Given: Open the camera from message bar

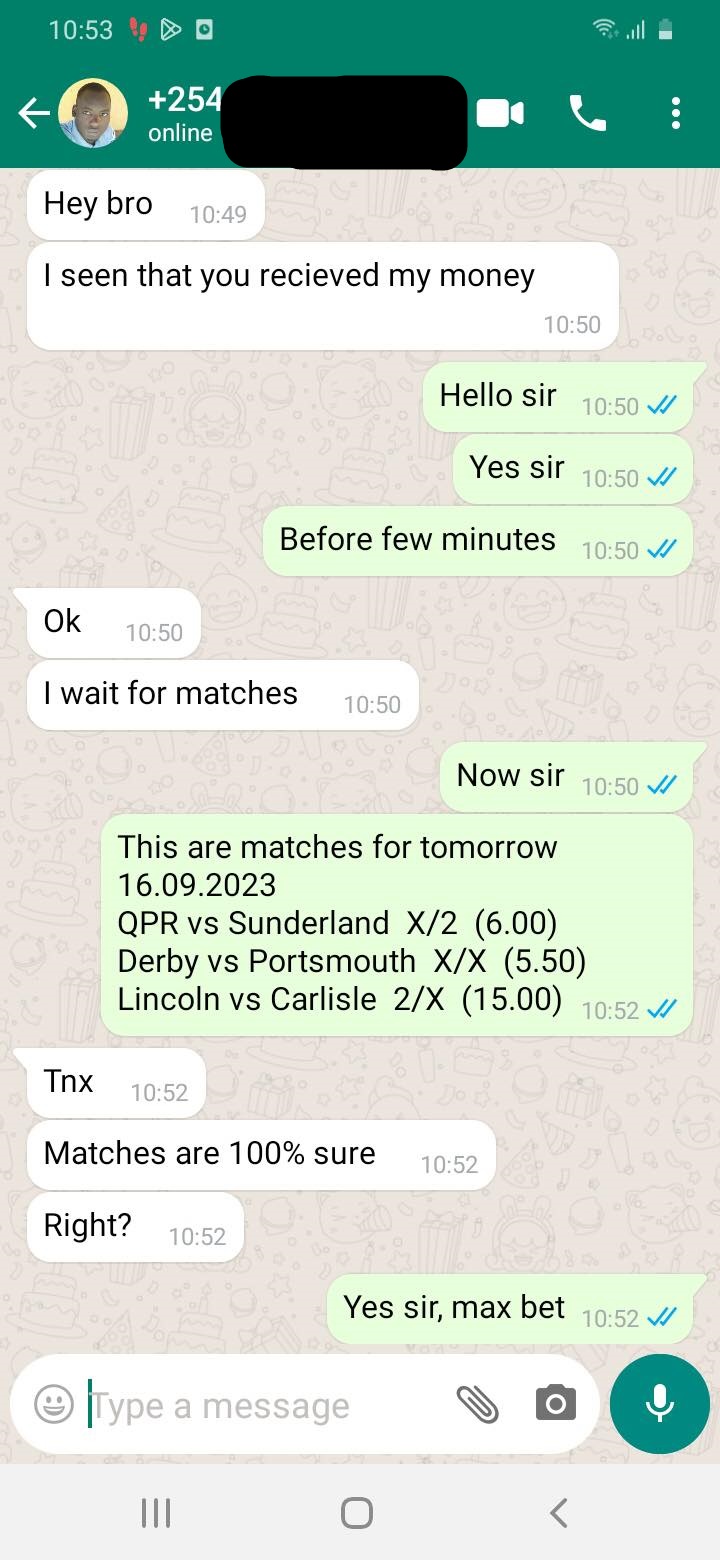Looking at the screenshot, I should pyautogui.click(x=555, y=1405).
